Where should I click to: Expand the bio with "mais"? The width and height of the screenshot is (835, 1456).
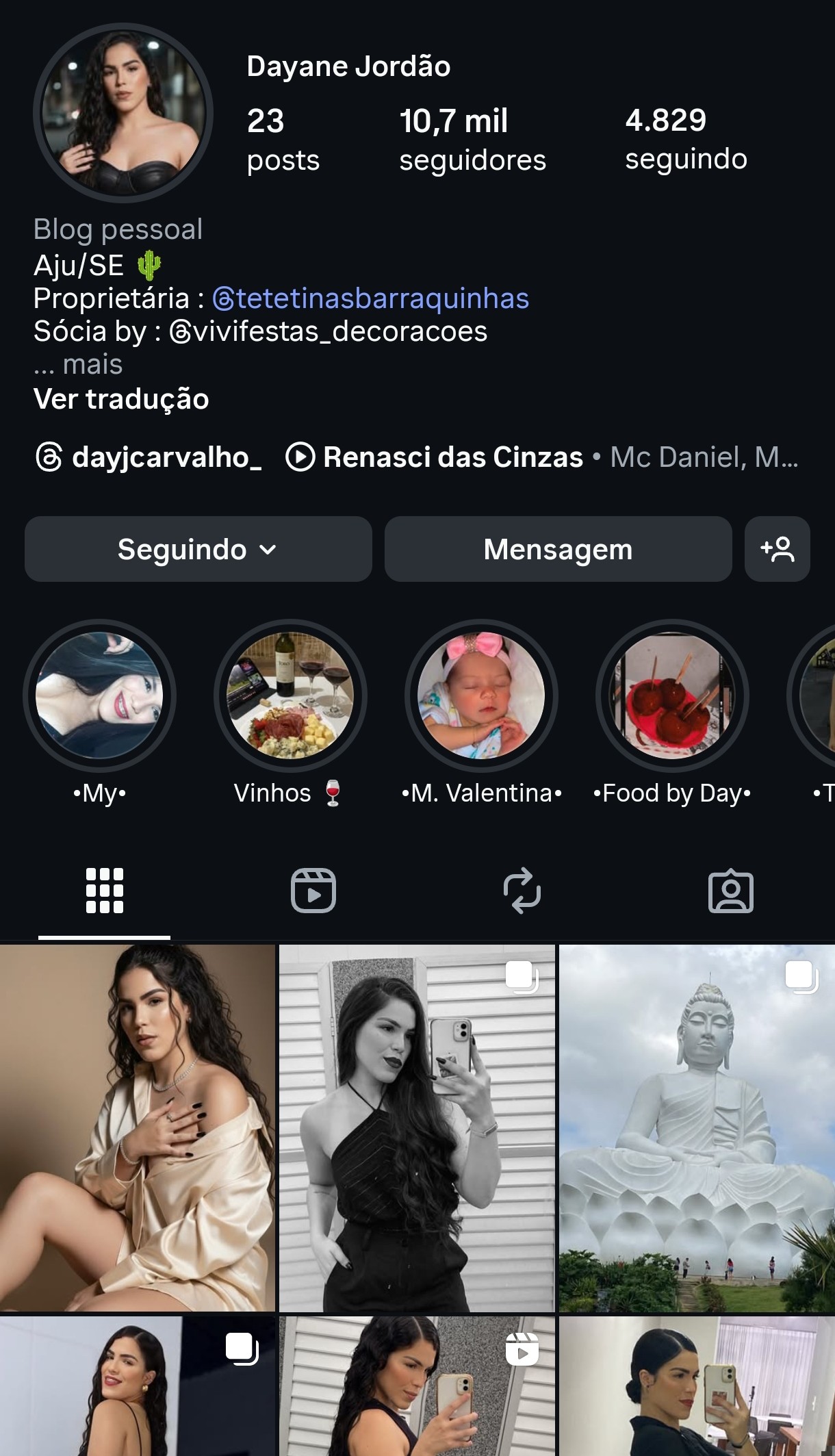pos(92,364)
